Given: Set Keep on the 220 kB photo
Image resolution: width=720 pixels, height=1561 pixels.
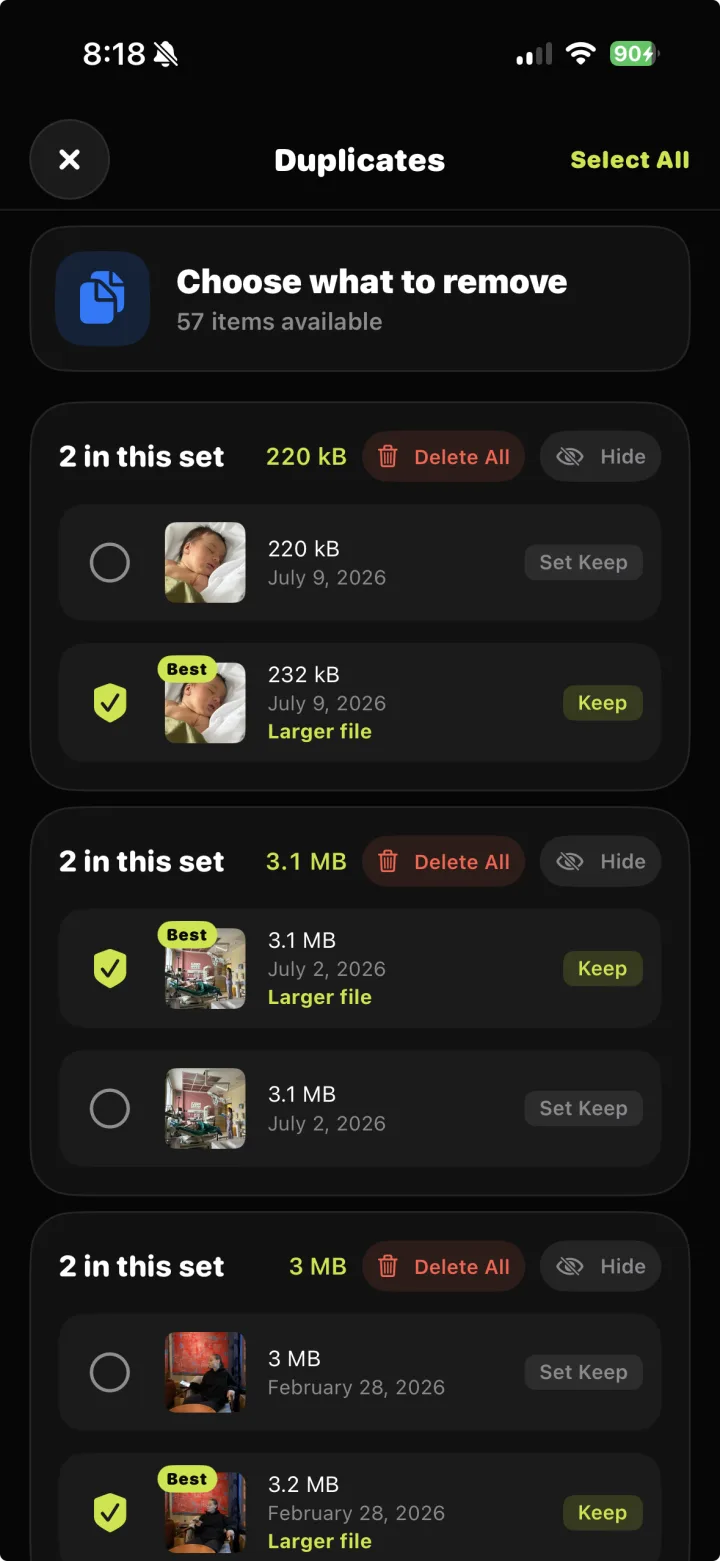Looking at the screenshot, I should click(584, 562).
